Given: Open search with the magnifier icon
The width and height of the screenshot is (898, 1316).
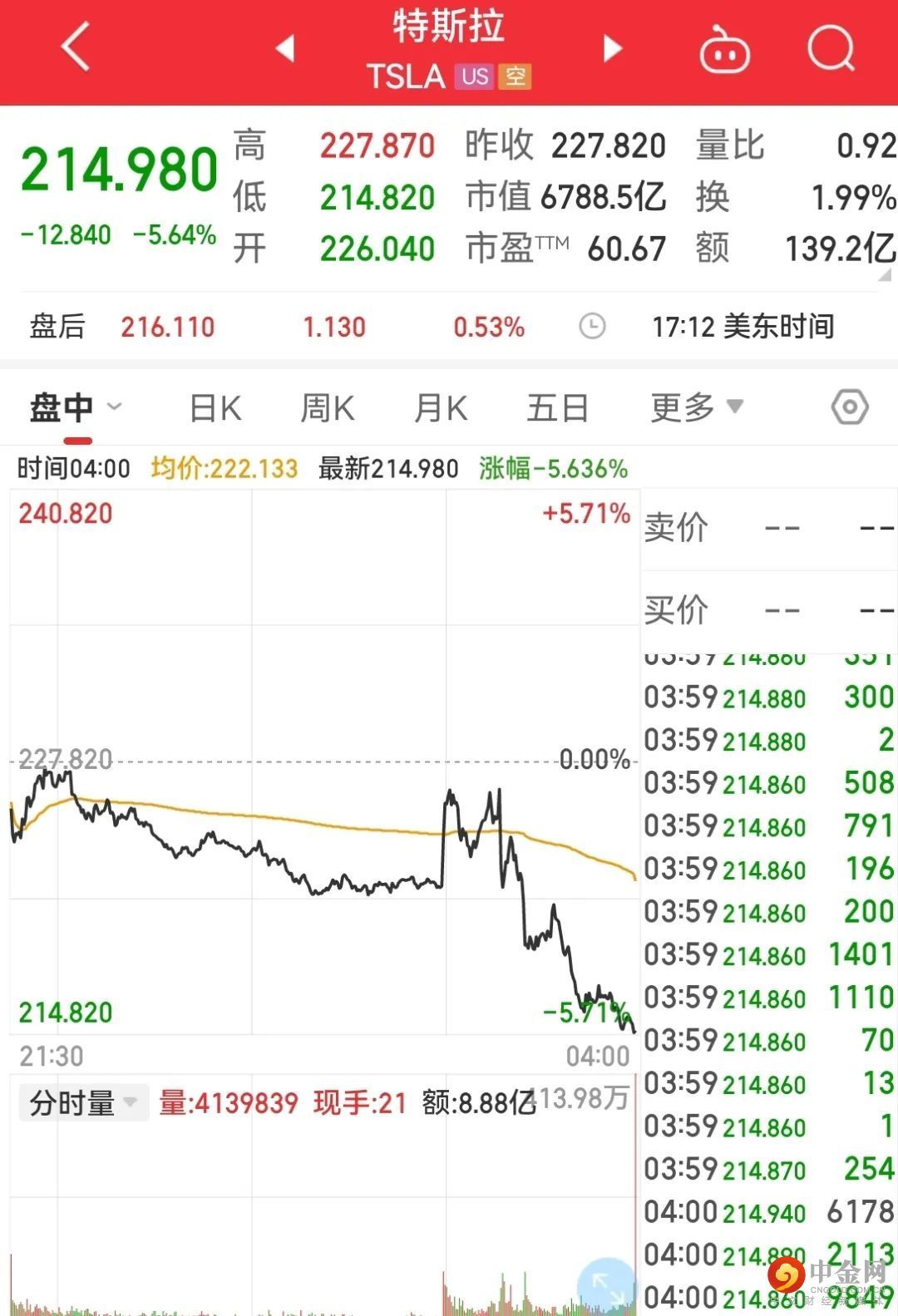Looking at the screenshot, I should pyautogui.click(x=831, y=48).
